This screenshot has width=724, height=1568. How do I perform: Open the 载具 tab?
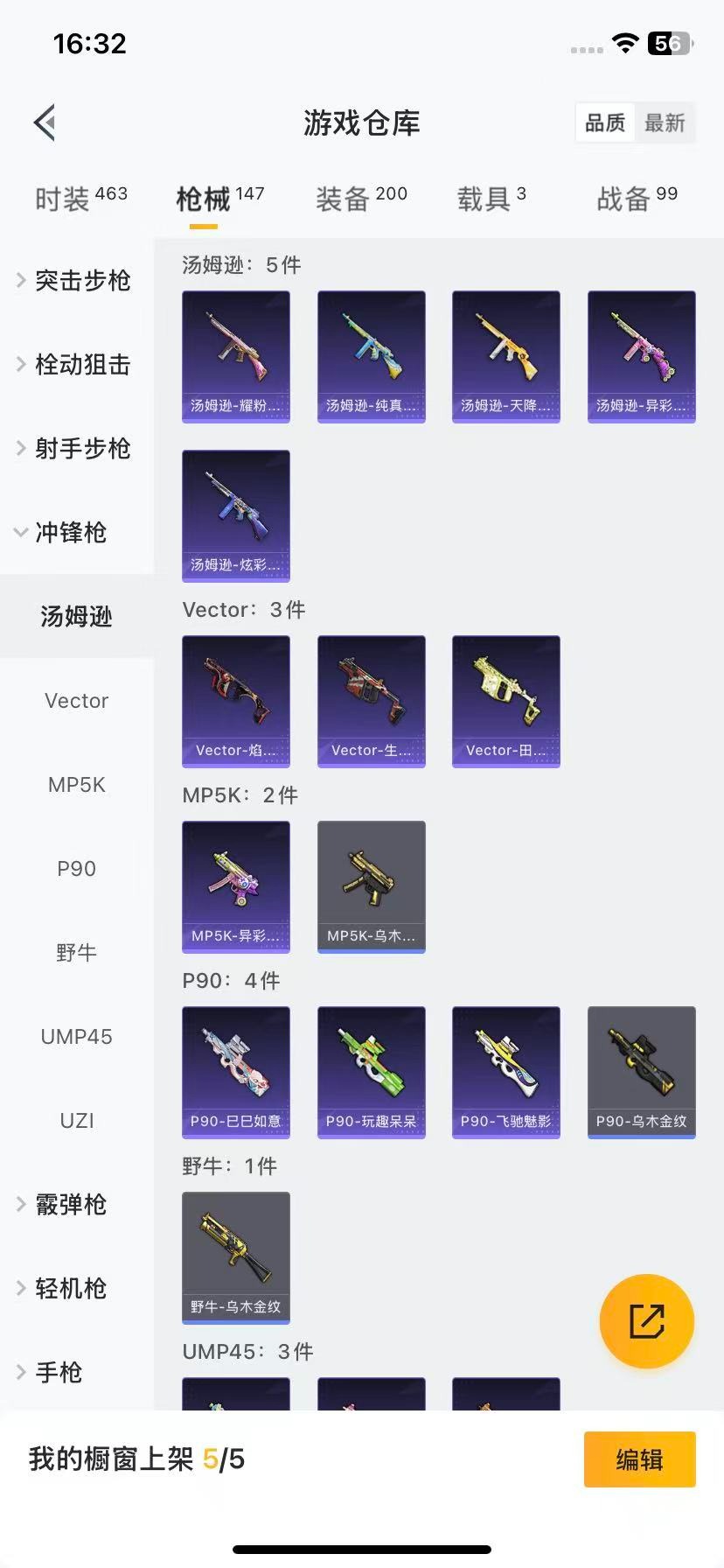tap(491, 199)
